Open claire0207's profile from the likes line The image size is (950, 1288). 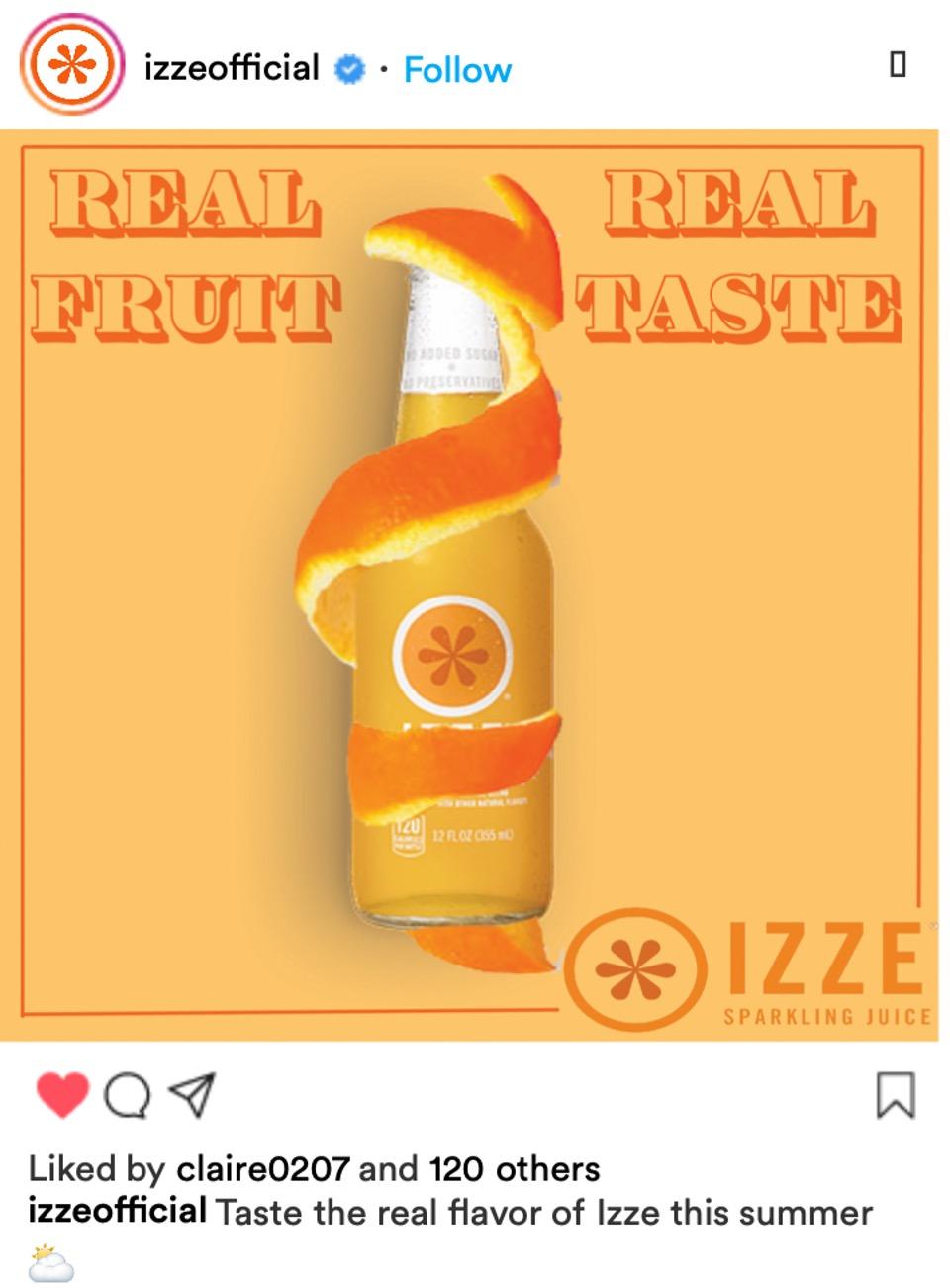[262, 1168]
